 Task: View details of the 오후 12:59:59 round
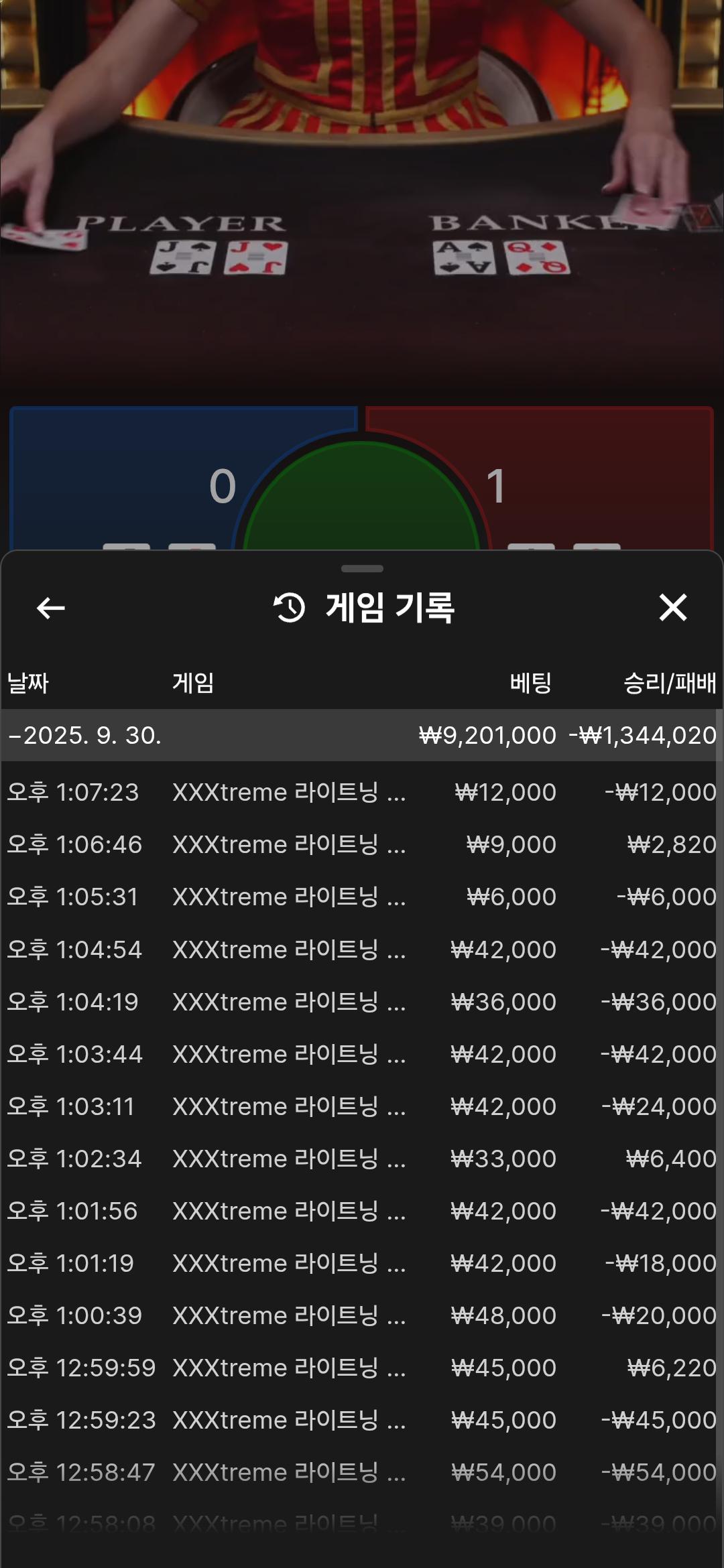tap(362, 1368)
